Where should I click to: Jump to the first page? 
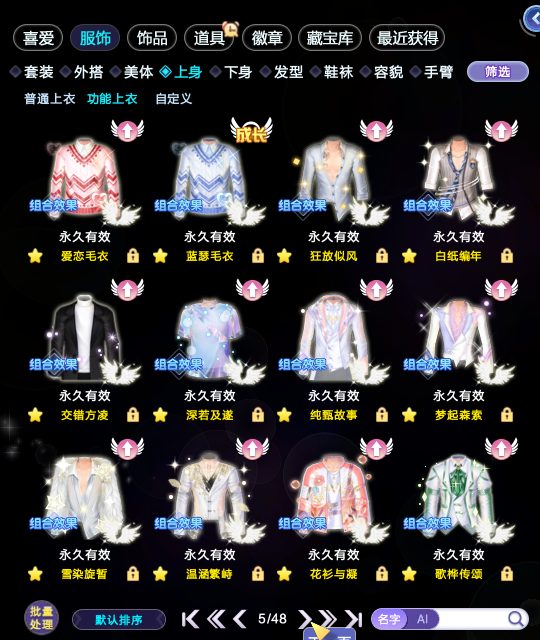coord(190,619)
